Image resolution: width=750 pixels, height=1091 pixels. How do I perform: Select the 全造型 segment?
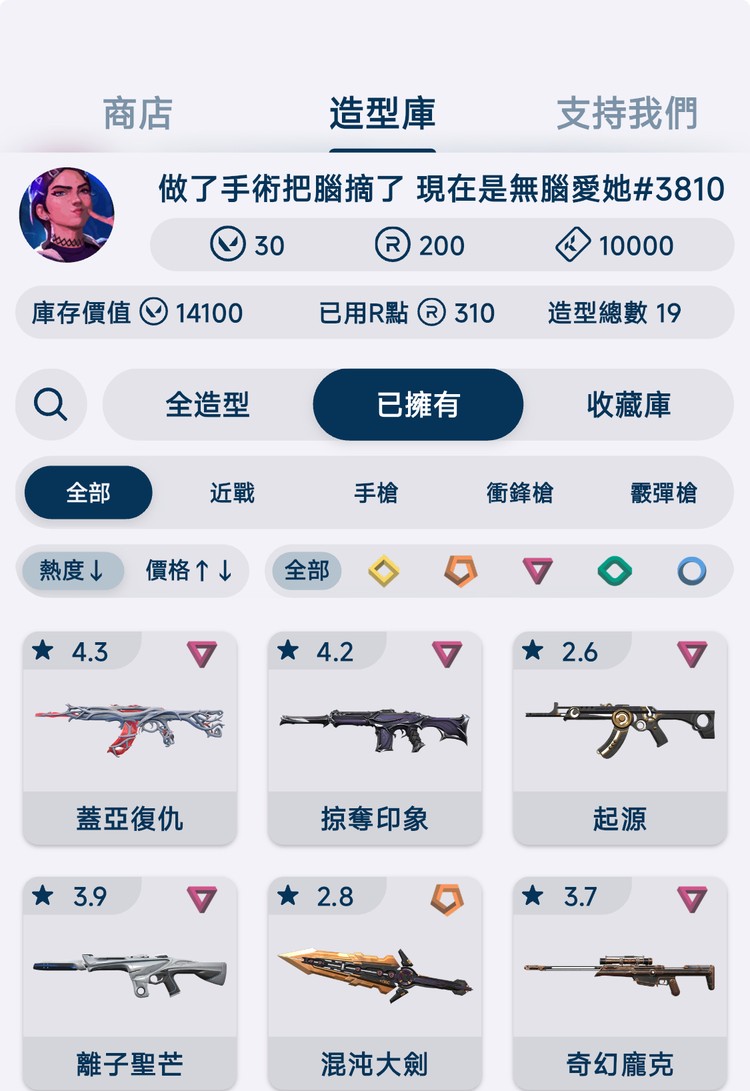(x=208, y=405)
